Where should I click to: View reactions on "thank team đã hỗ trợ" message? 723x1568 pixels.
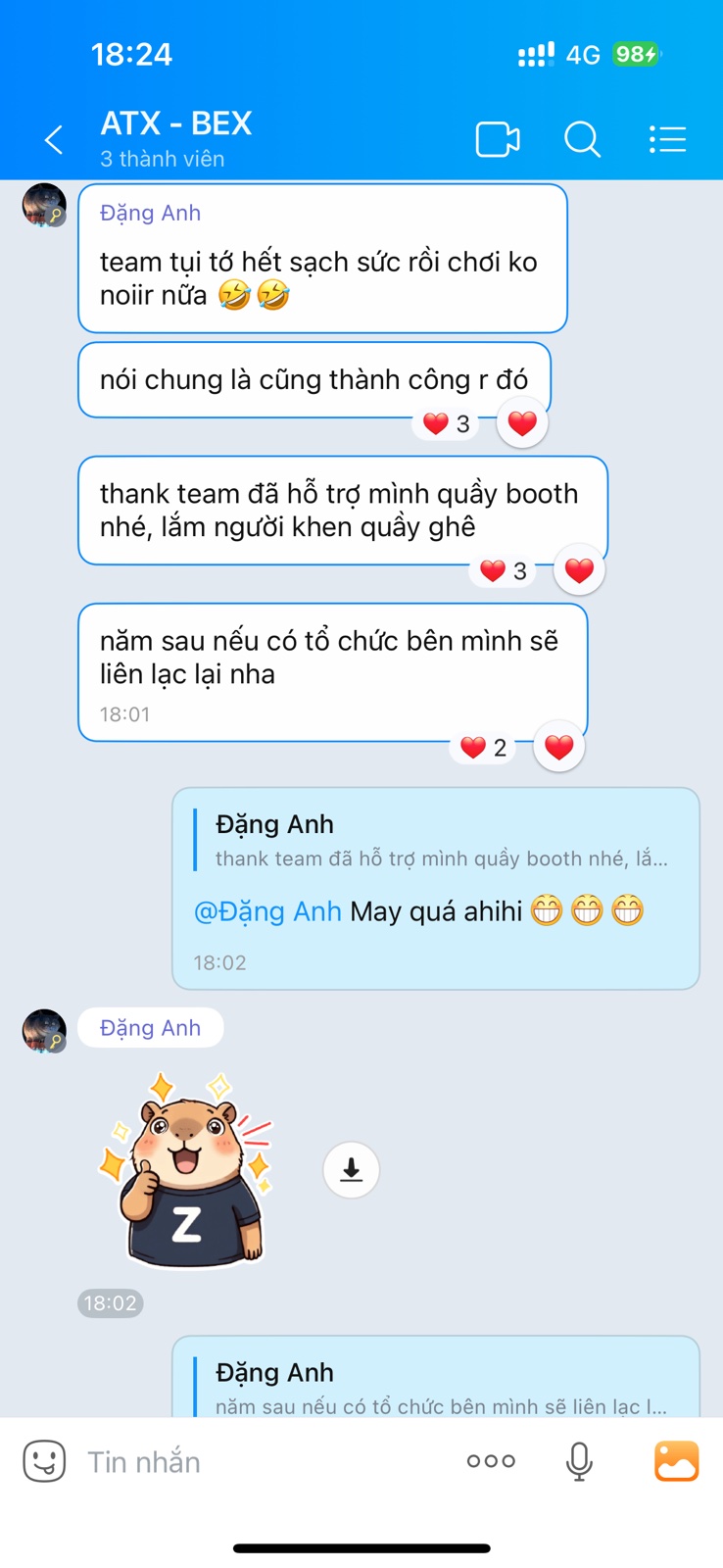tap(504, 570)
